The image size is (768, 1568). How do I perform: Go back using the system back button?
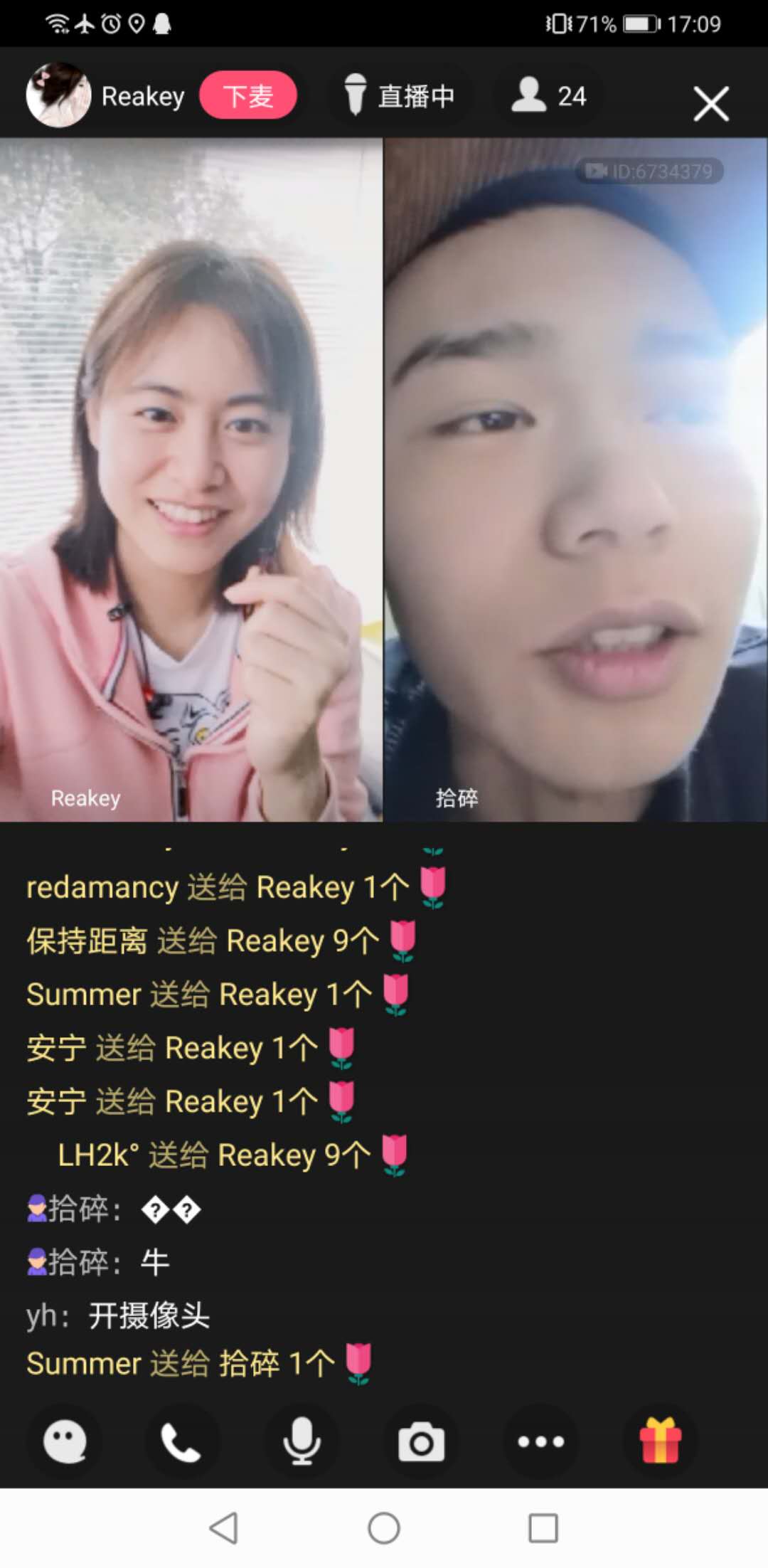click(224, 1527)
